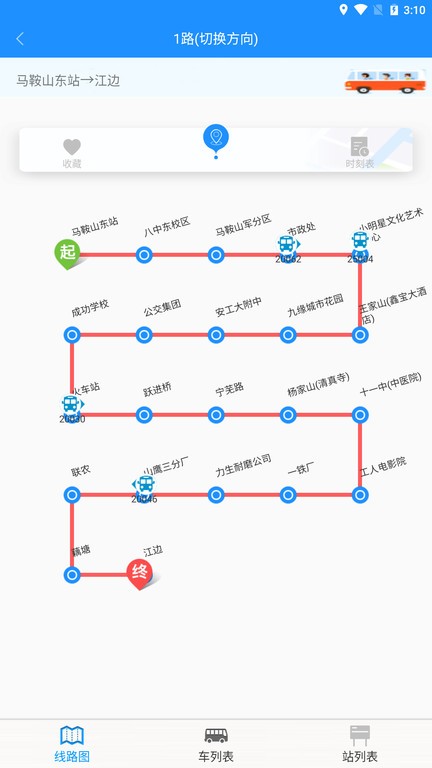
Task: Switch to the 车列表 tab
Action: coord(216,744)
